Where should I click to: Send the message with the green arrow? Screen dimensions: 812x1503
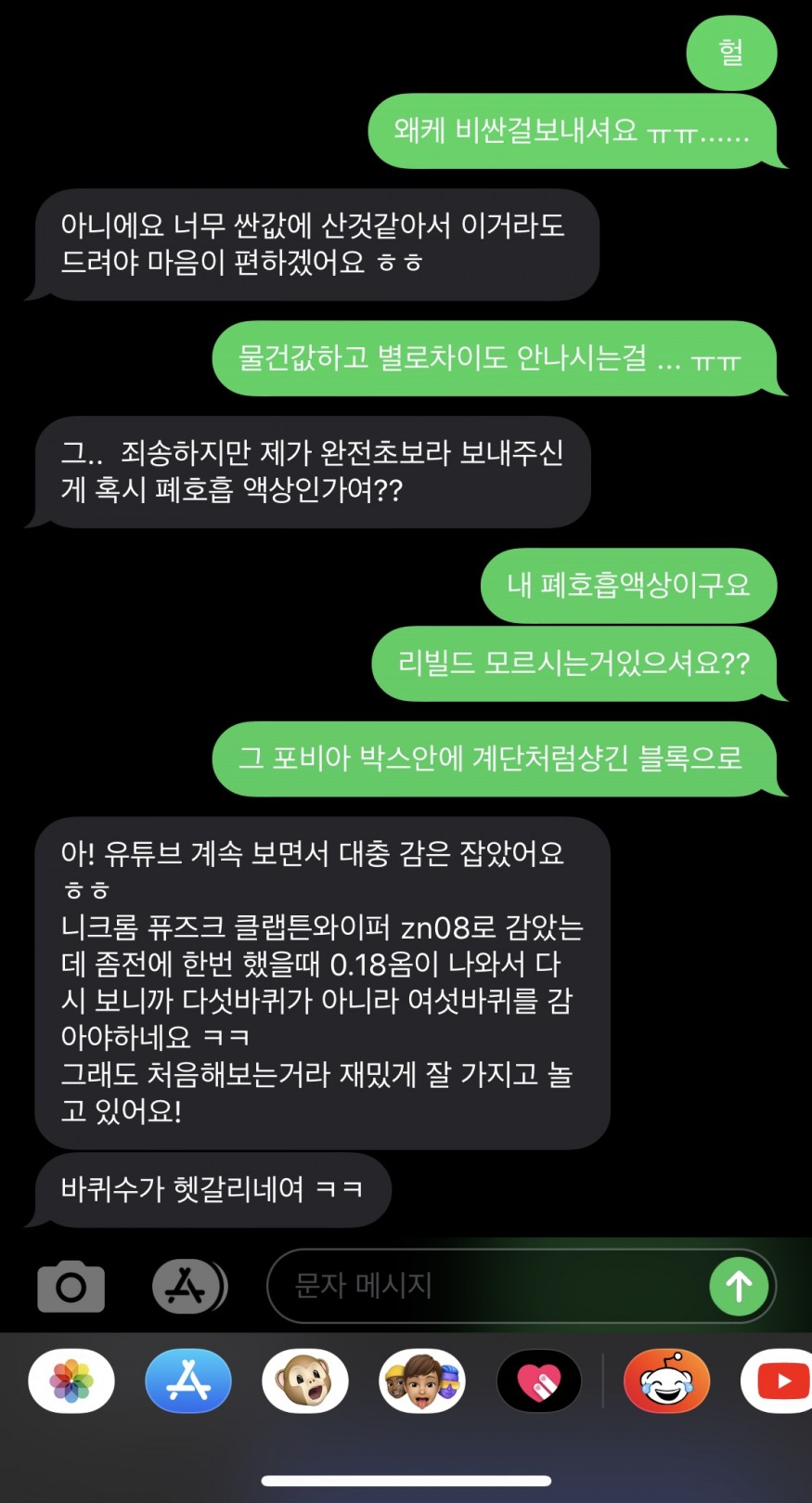pos(739,1286)
